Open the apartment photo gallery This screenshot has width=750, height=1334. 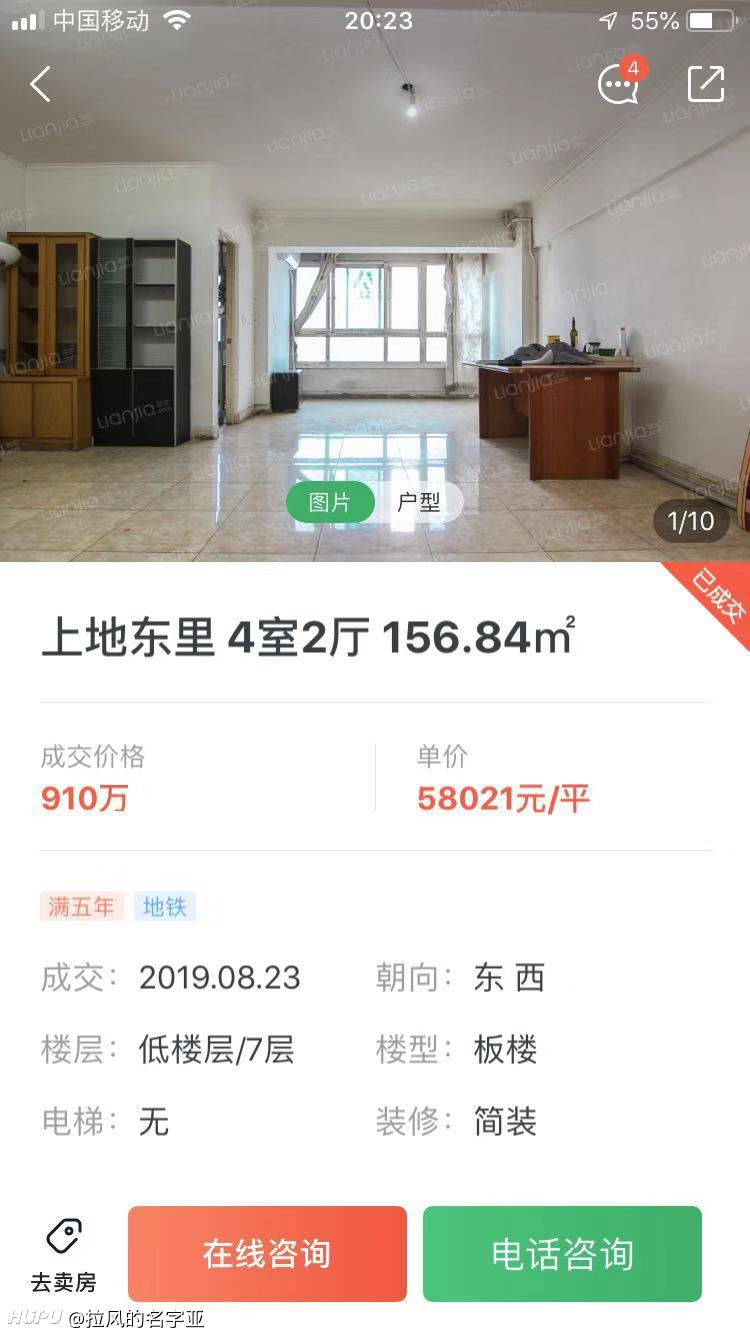tap(375, 300)
